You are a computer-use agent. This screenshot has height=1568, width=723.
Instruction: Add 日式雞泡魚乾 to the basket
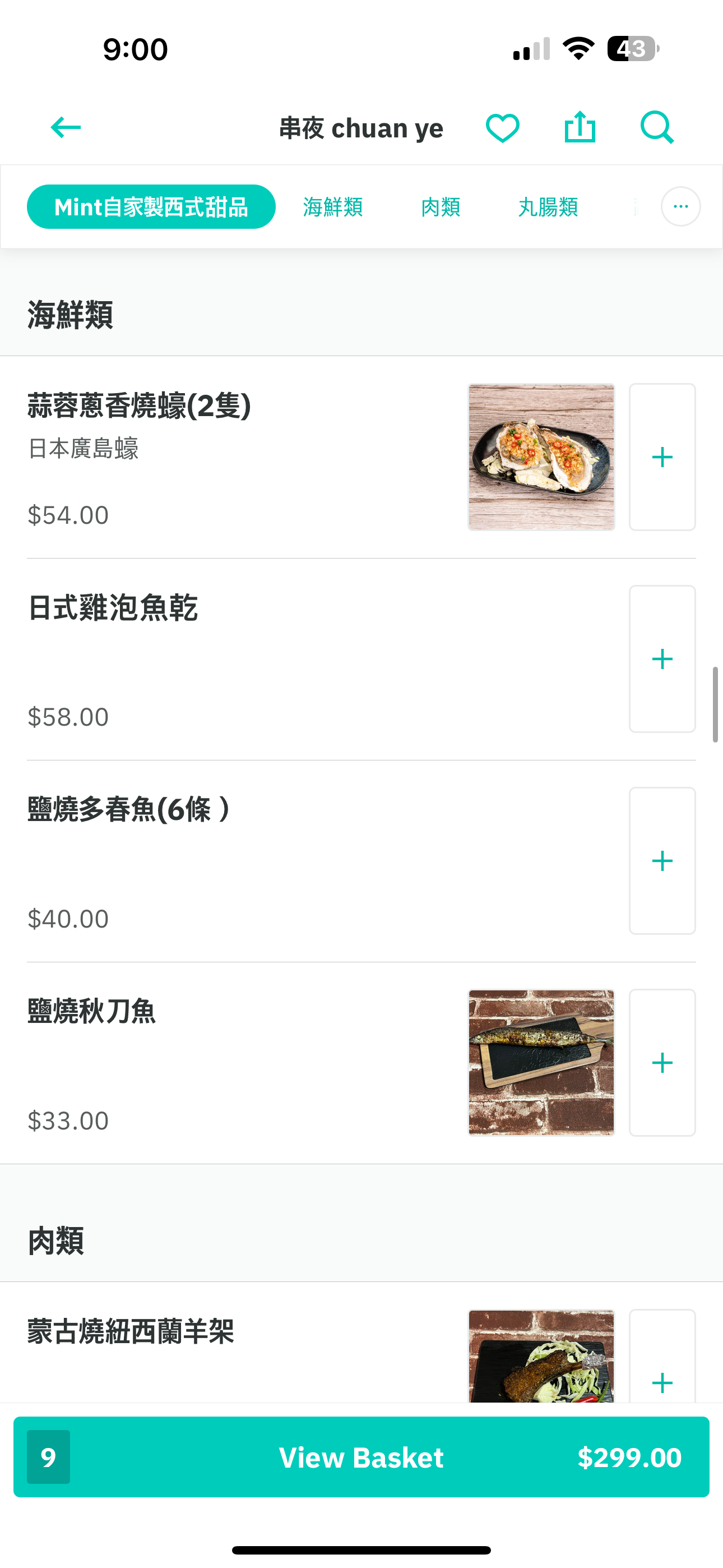(x=662, y=658)
